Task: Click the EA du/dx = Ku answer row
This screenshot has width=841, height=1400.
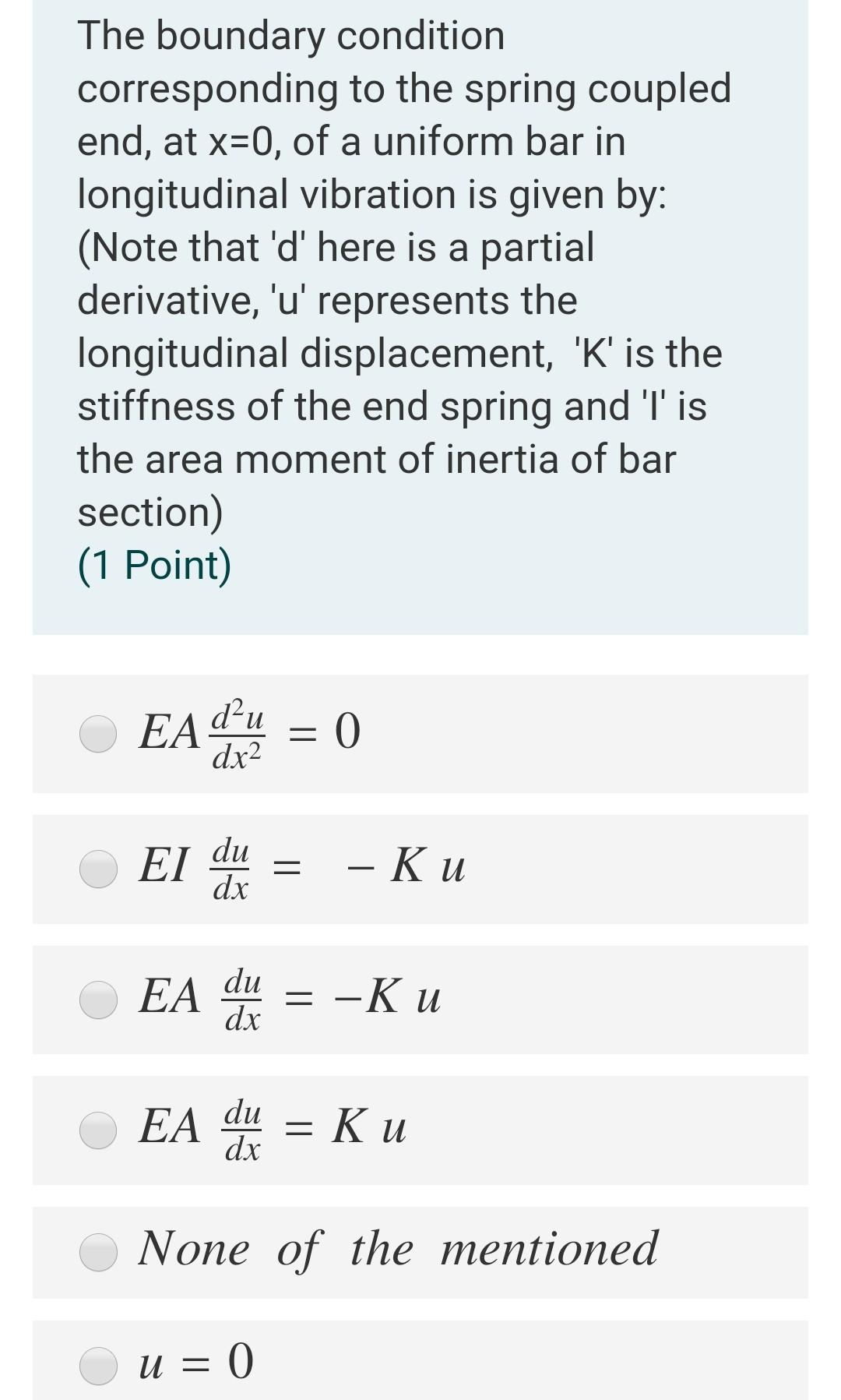Action: coord(420,1130)
